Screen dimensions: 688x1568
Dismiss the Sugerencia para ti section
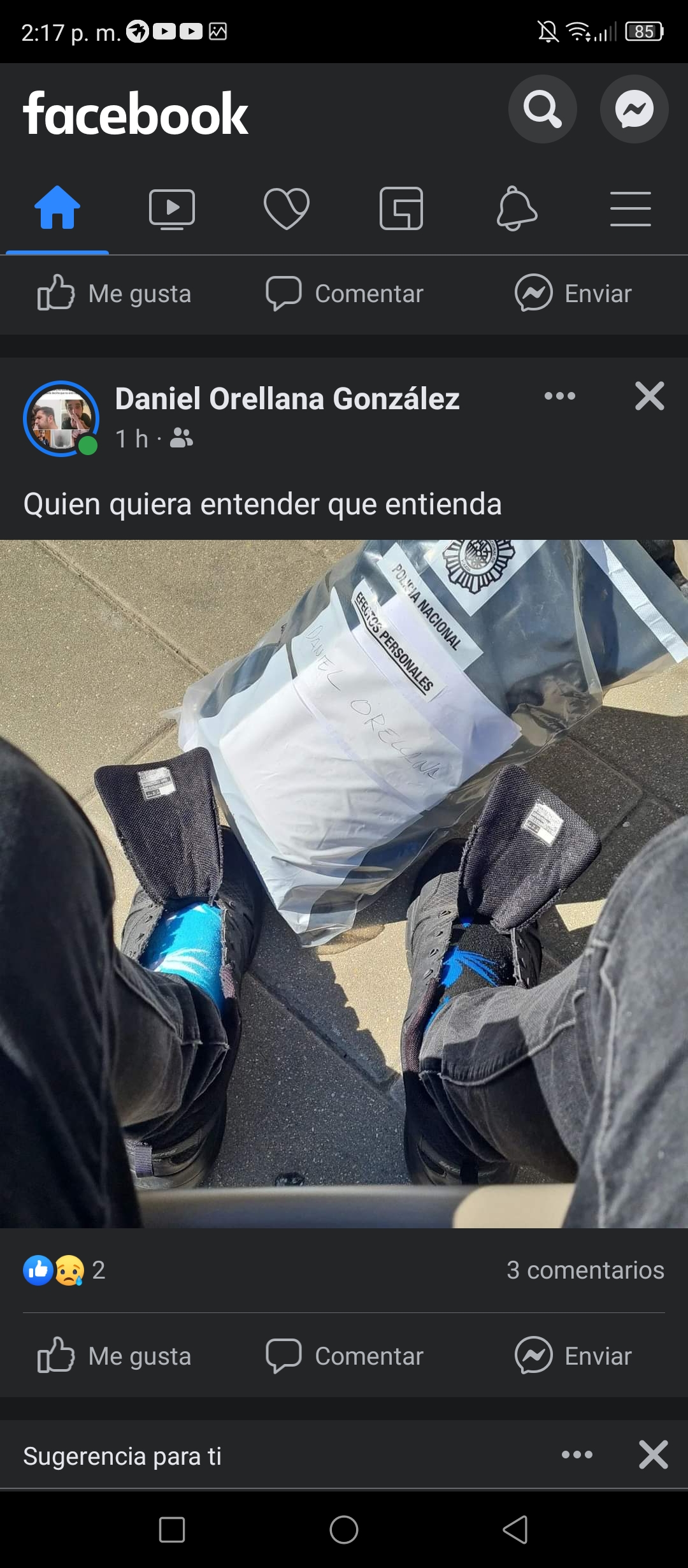pyautogui.click(x=654, y=1455)
